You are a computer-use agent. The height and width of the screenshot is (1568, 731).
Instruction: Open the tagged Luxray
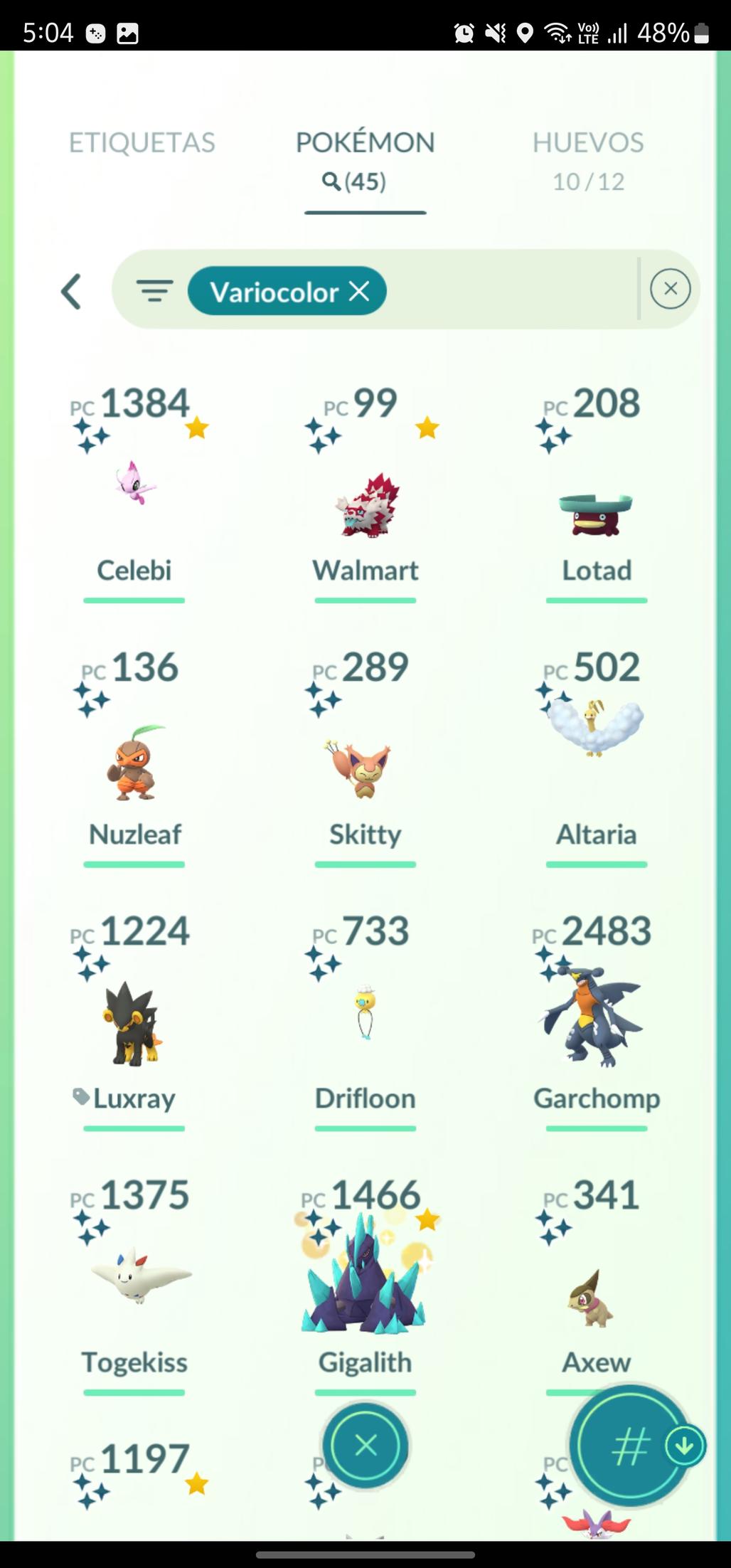point(134,1024)
